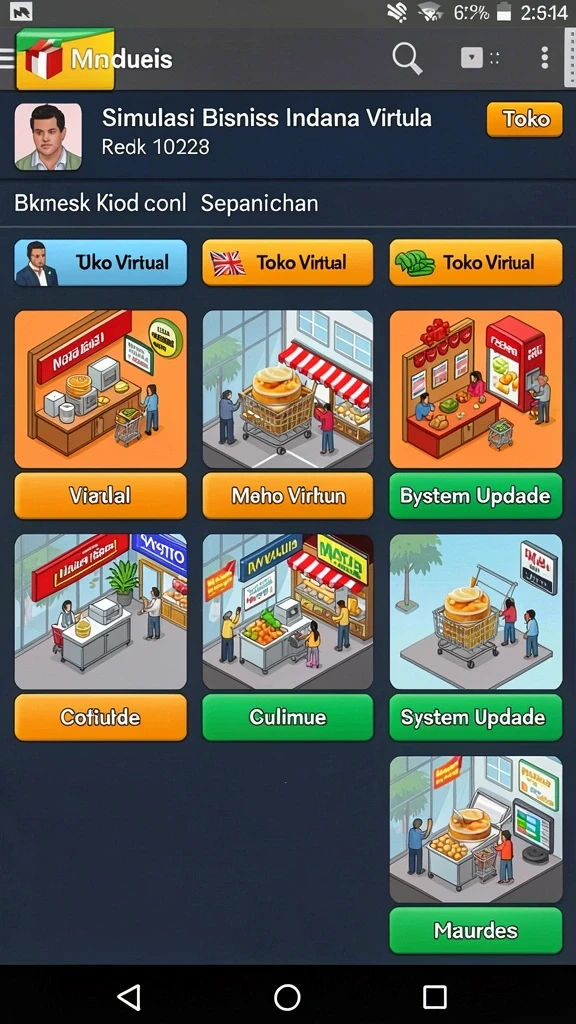This screenshot has width=576, height=1024.
Task: Go back with the navigation bar
Action: (x=129, y=997)
